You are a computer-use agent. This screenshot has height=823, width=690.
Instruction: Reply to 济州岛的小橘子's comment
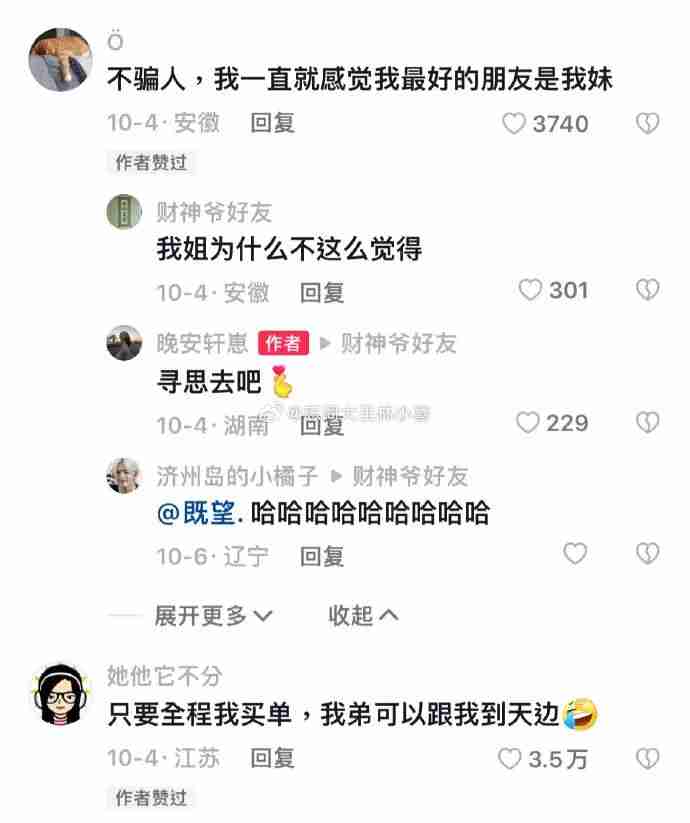pos(322,556)
